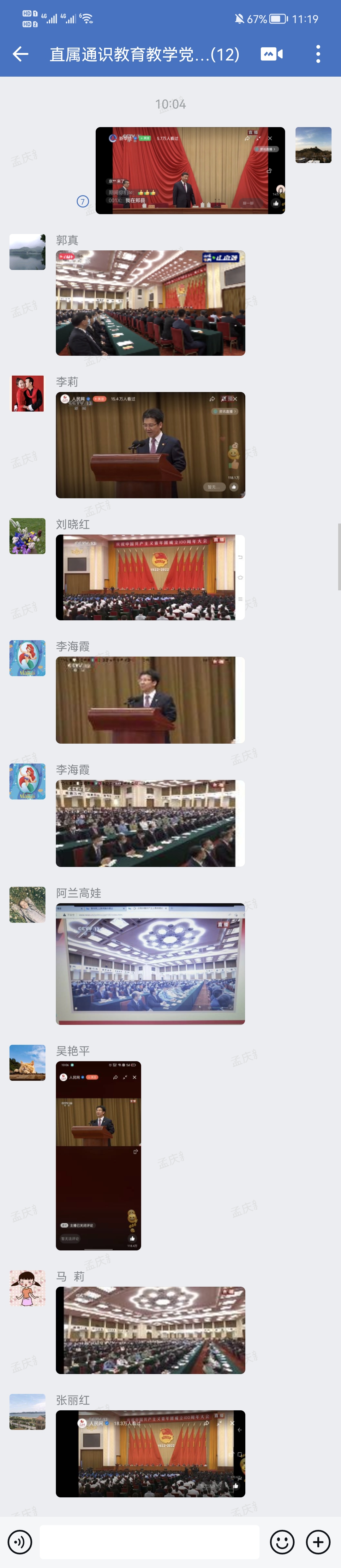Open the emoji picker
This screenshot has height=1568, width=341.
pyautogui.click(x=282, y=1542)
